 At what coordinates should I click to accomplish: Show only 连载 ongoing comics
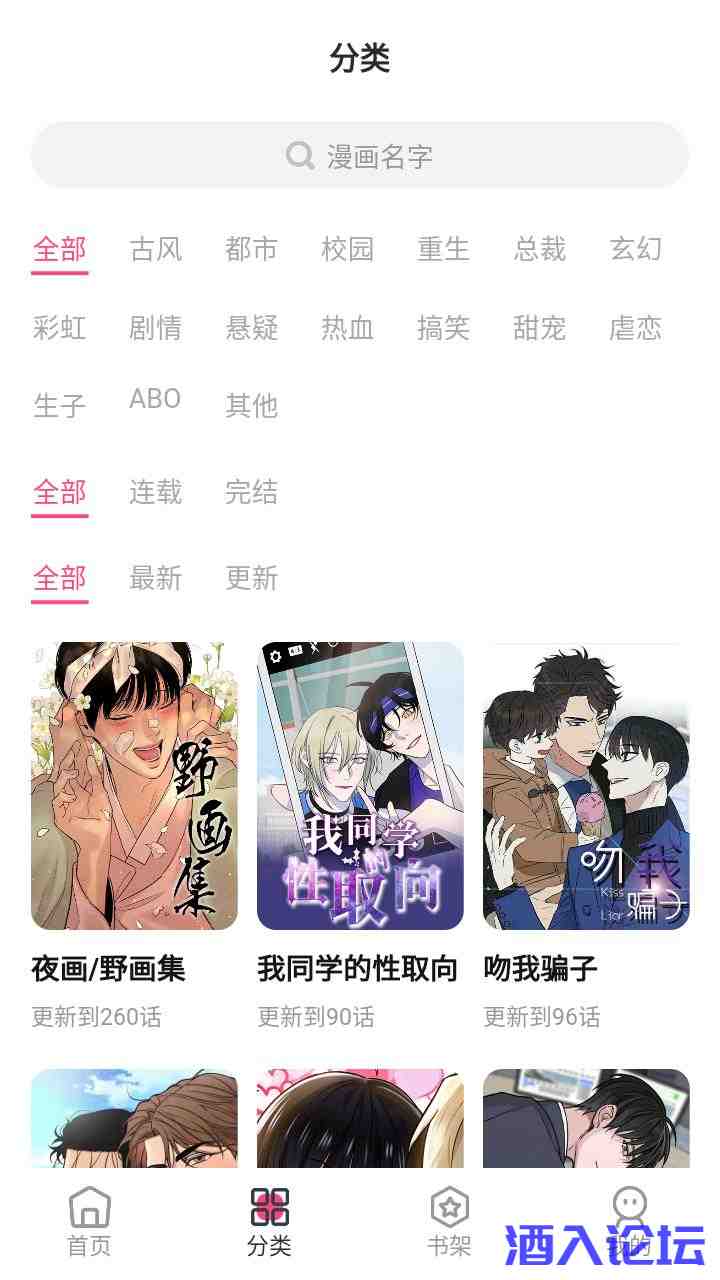pyautogui.click(x=155, y=492)
